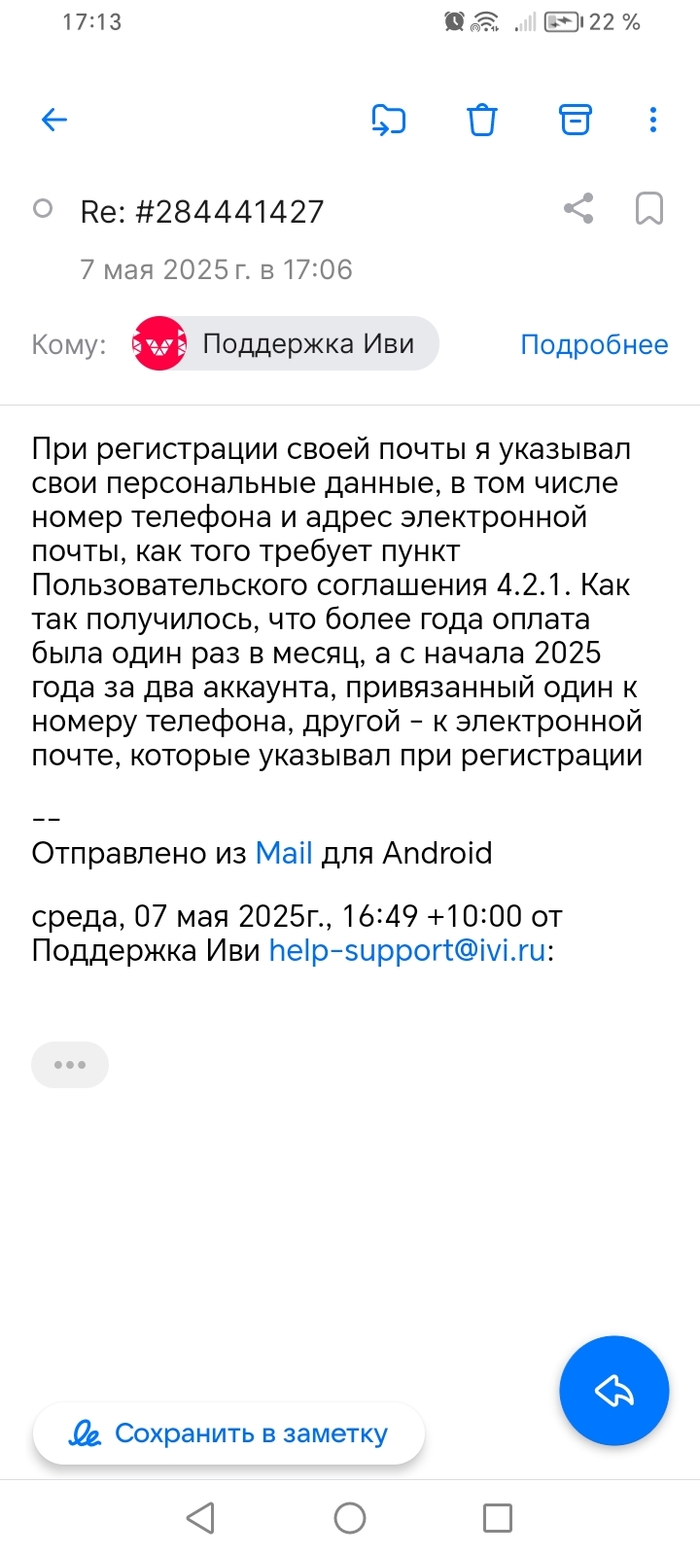Reply using the blue floating button
Image resolution: width=700 pixels, height=1556 pixels.
(614, 1389)
